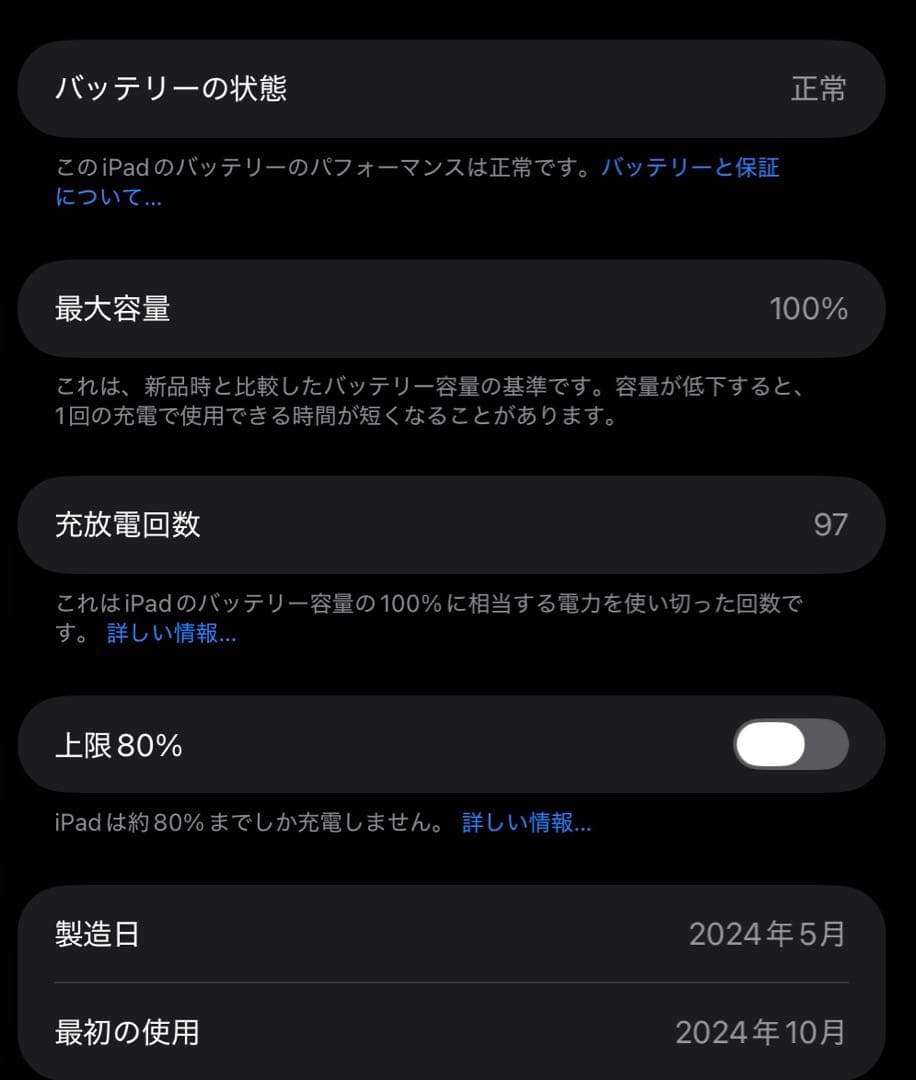Tap the 上限80% row label
The width and height of the screenshot is (916, 1080).
click(116, 742)
